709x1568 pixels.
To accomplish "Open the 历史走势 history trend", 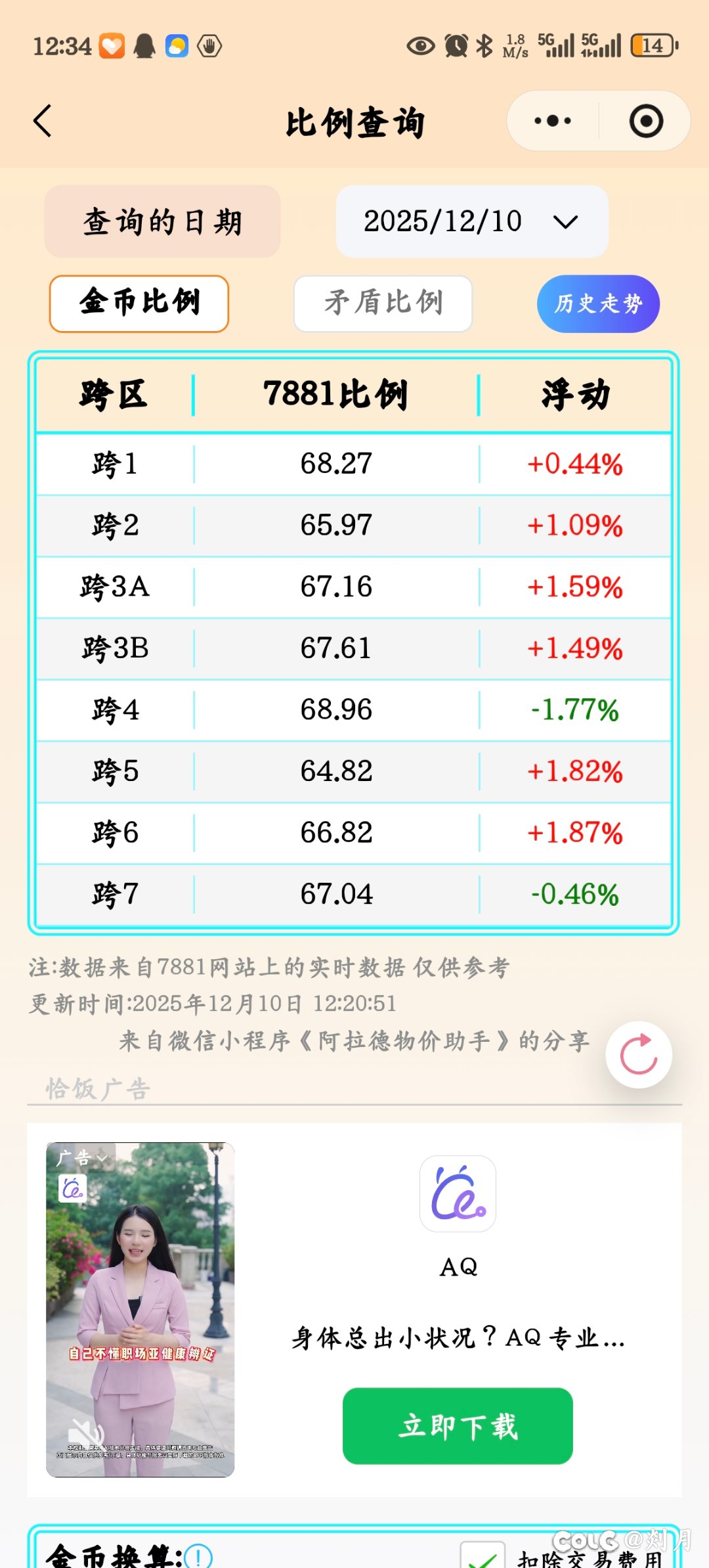I will pyautogui.click(x=598, y=303).
